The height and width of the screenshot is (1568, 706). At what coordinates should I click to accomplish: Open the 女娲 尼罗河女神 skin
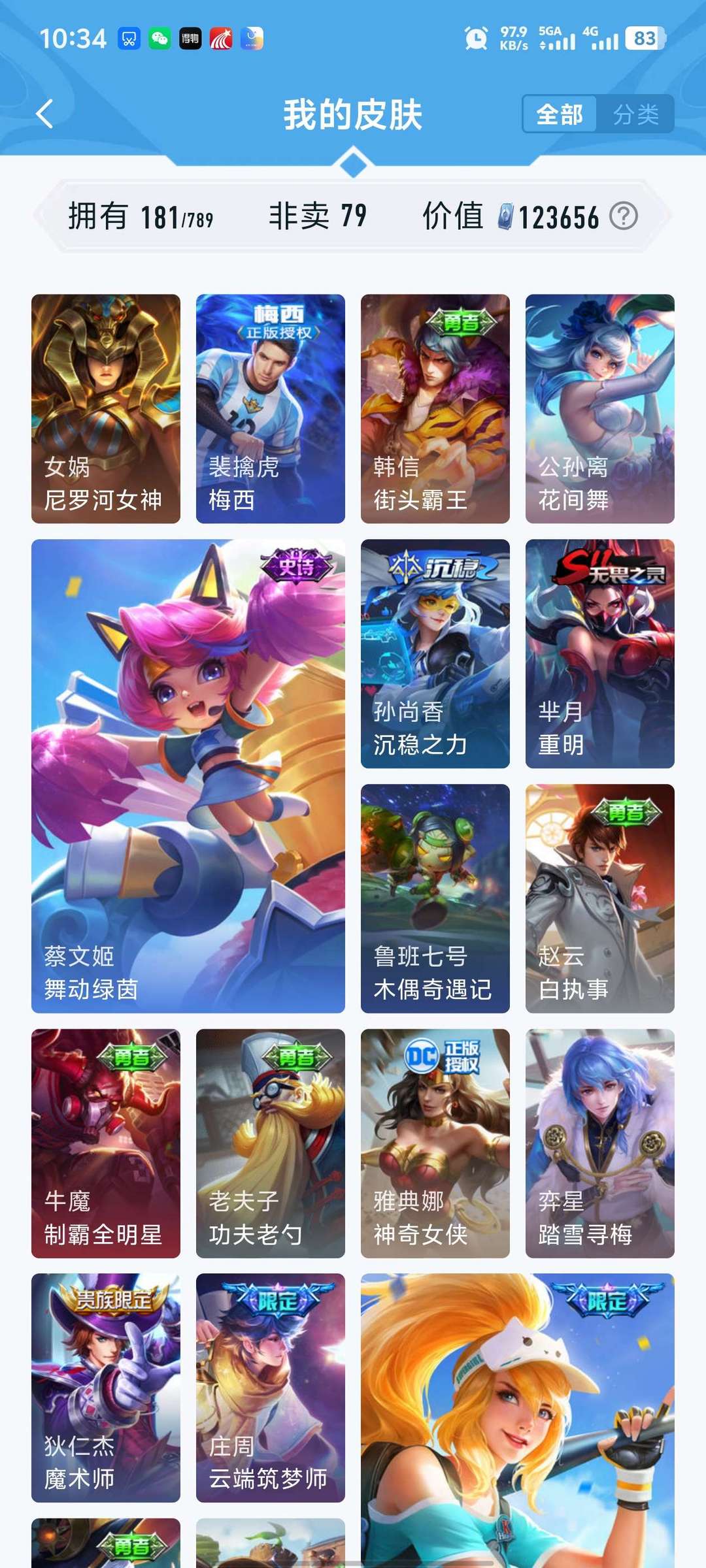[105, 408]
